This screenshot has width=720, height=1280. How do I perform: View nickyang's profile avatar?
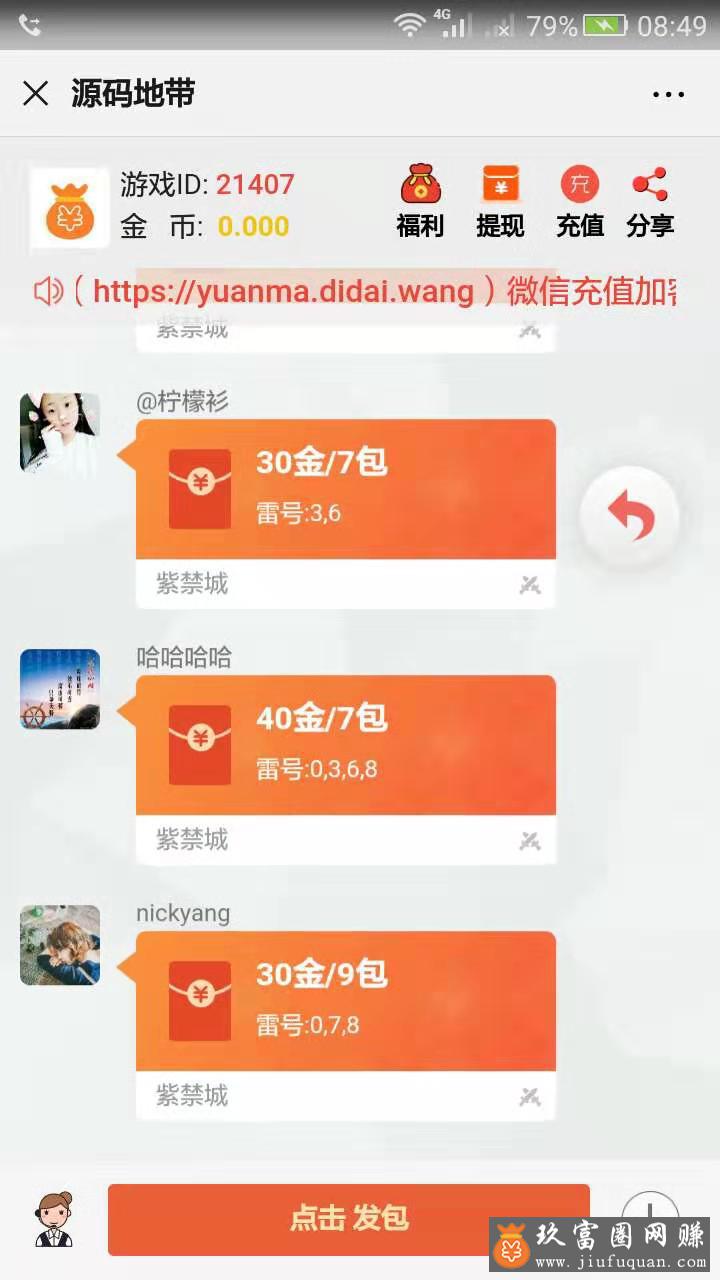60,945
